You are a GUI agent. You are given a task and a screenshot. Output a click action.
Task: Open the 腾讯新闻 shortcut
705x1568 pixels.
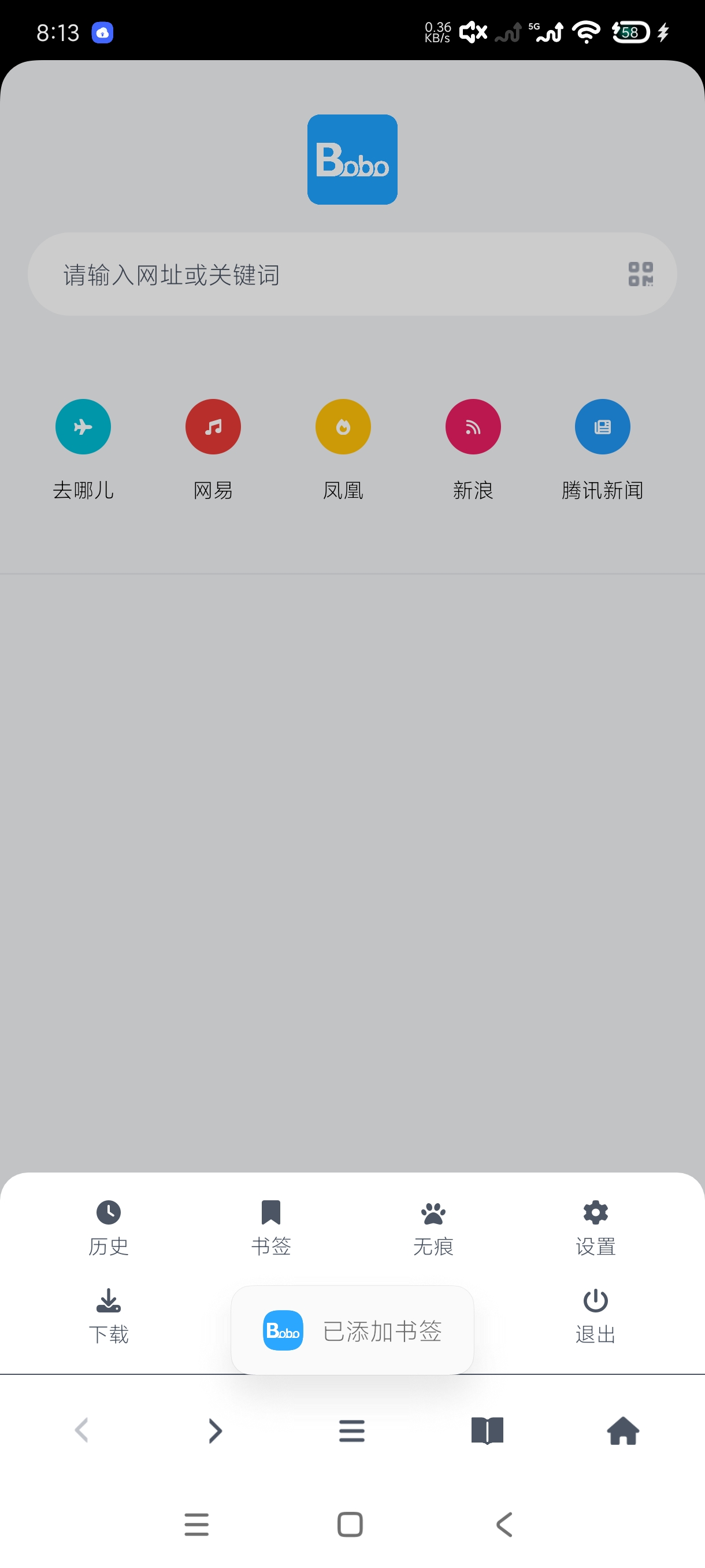pyautogui.click(x=602, y=427)
